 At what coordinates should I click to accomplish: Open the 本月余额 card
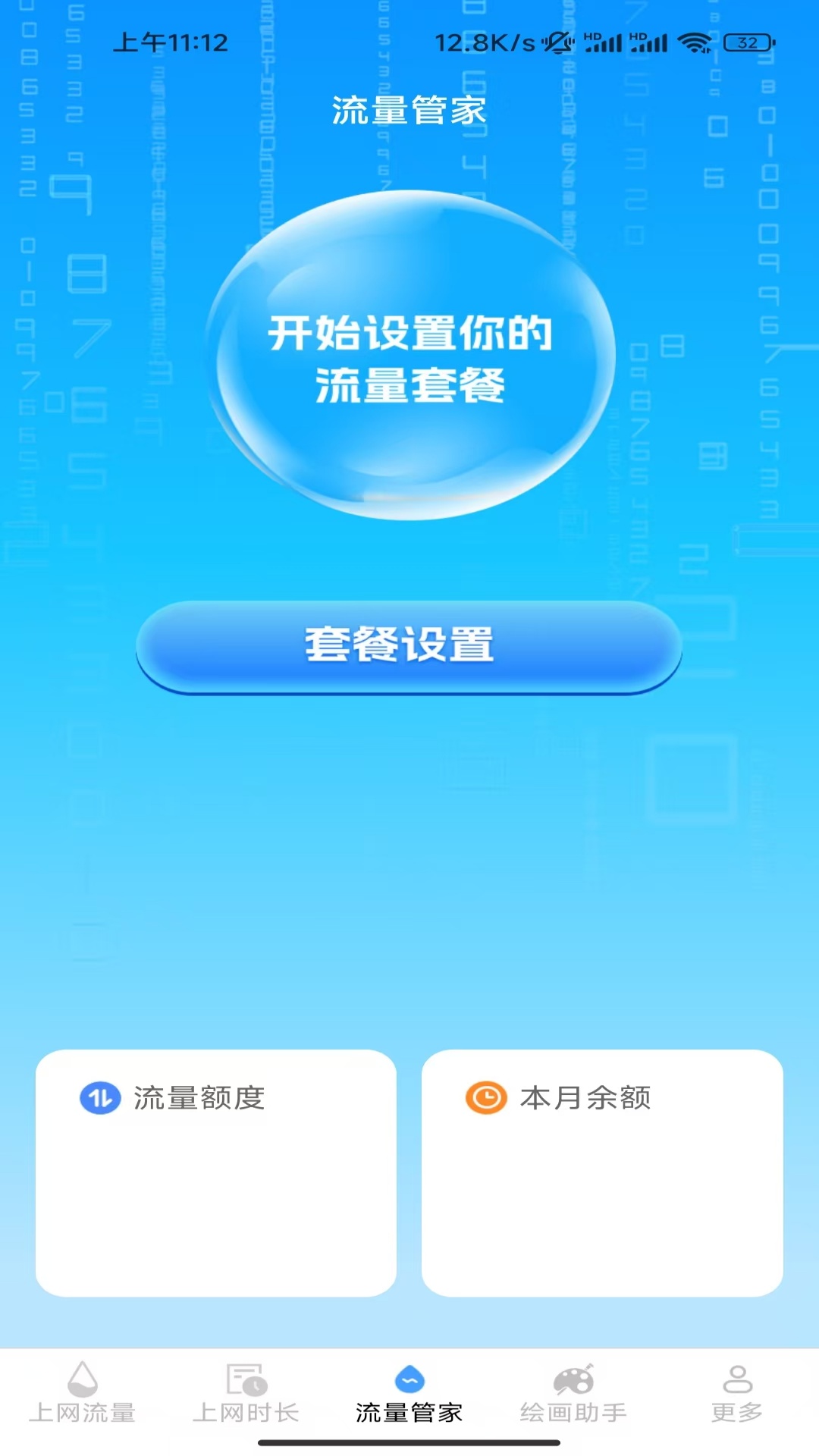coord(602,1172)
